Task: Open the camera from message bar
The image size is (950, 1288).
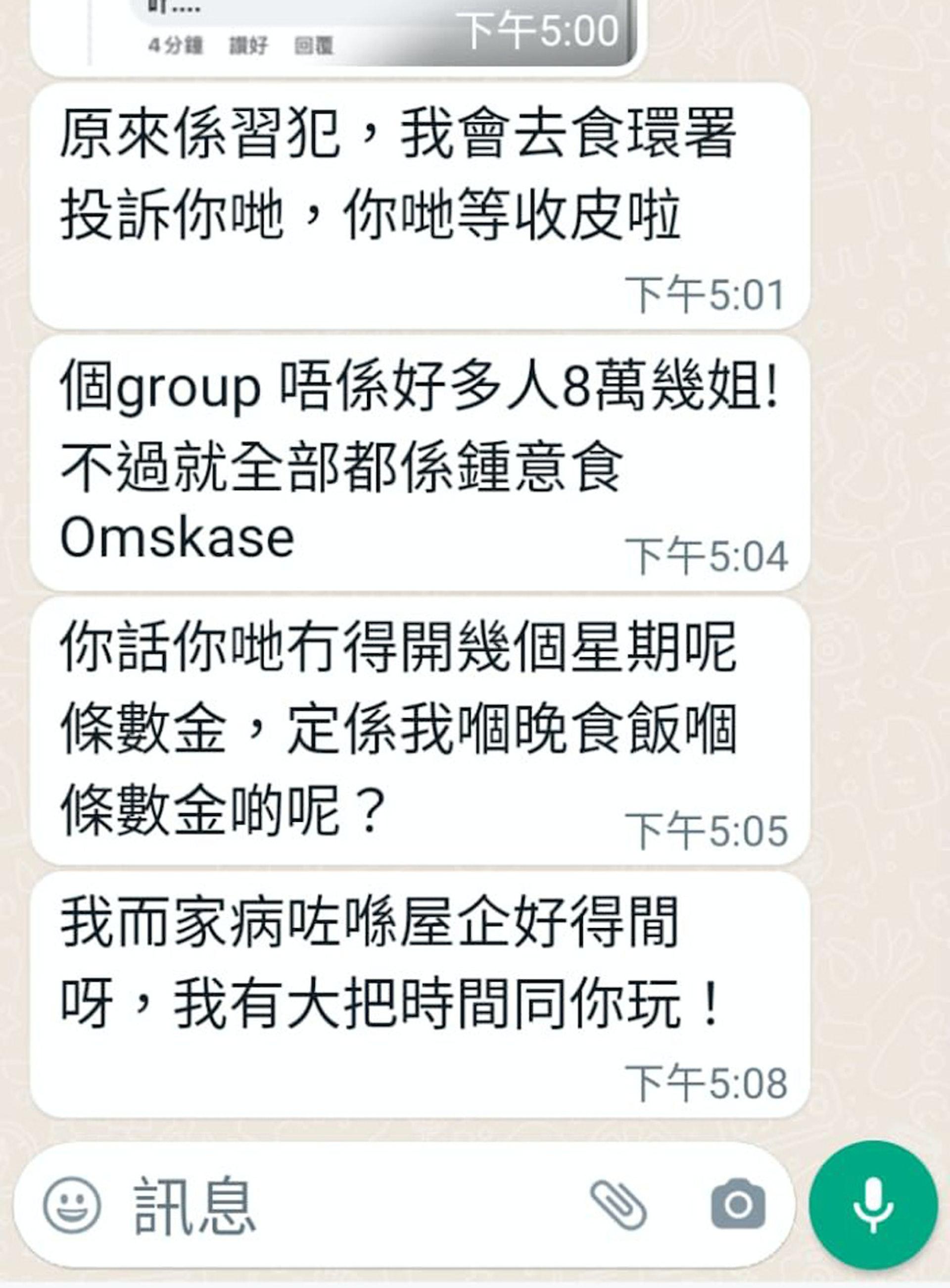Action: pos(738,1204)
